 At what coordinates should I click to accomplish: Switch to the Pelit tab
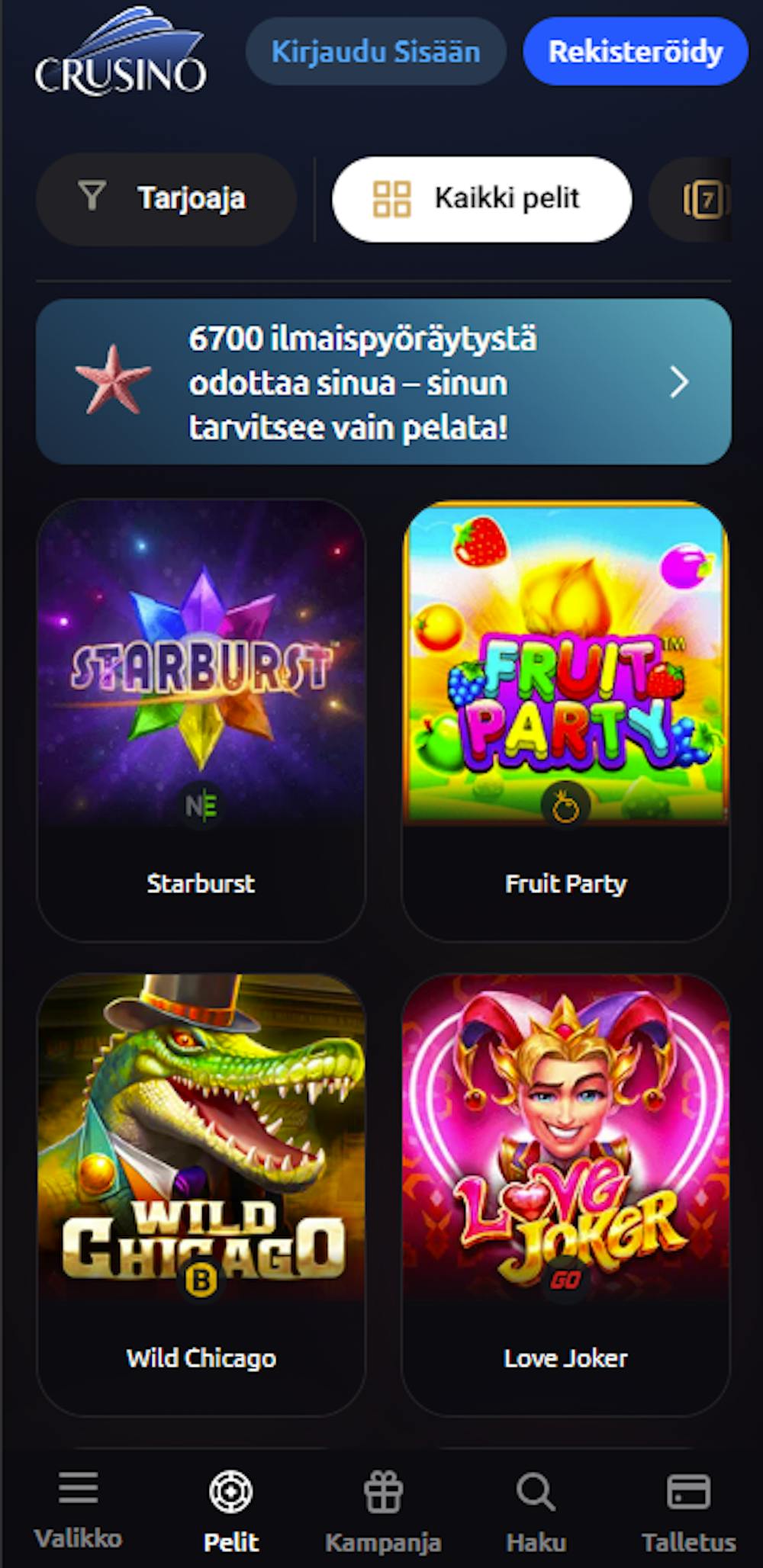230,1510
